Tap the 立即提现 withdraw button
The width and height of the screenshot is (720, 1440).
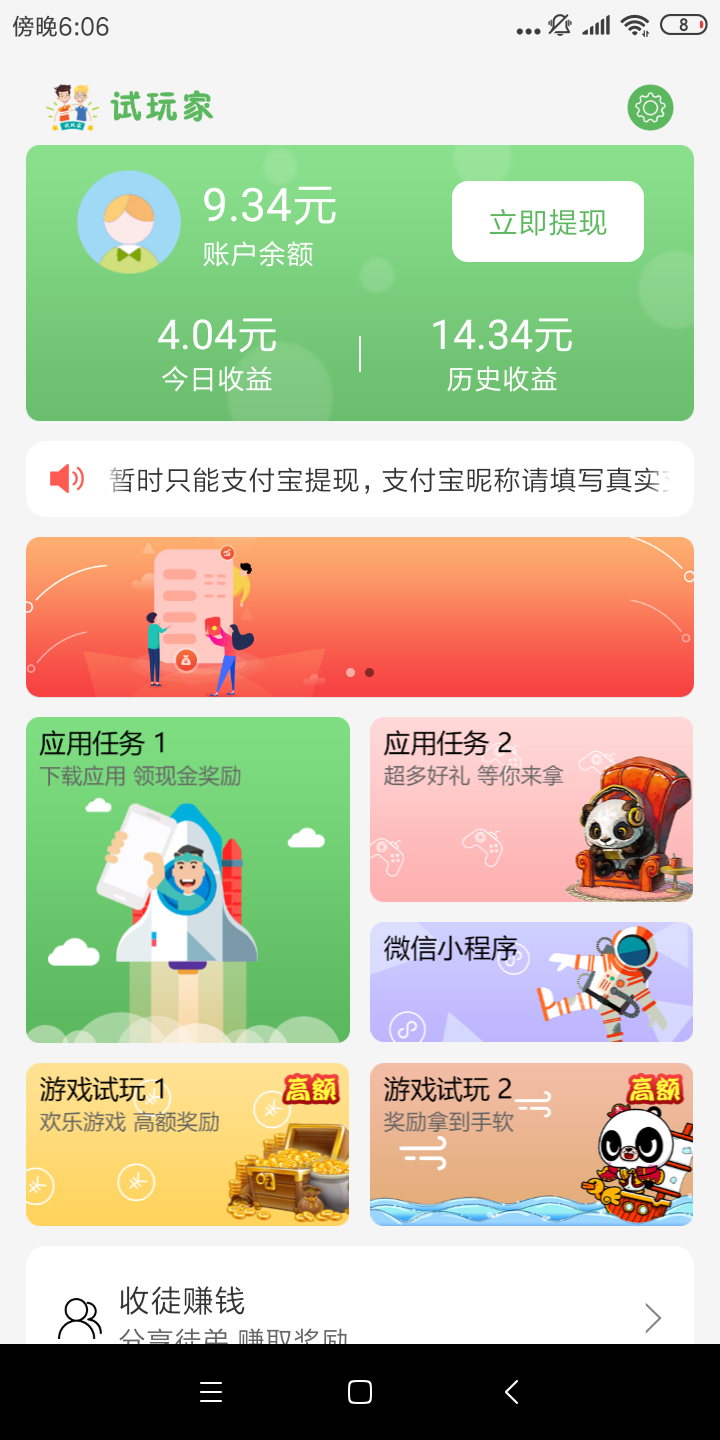point(548,222)
